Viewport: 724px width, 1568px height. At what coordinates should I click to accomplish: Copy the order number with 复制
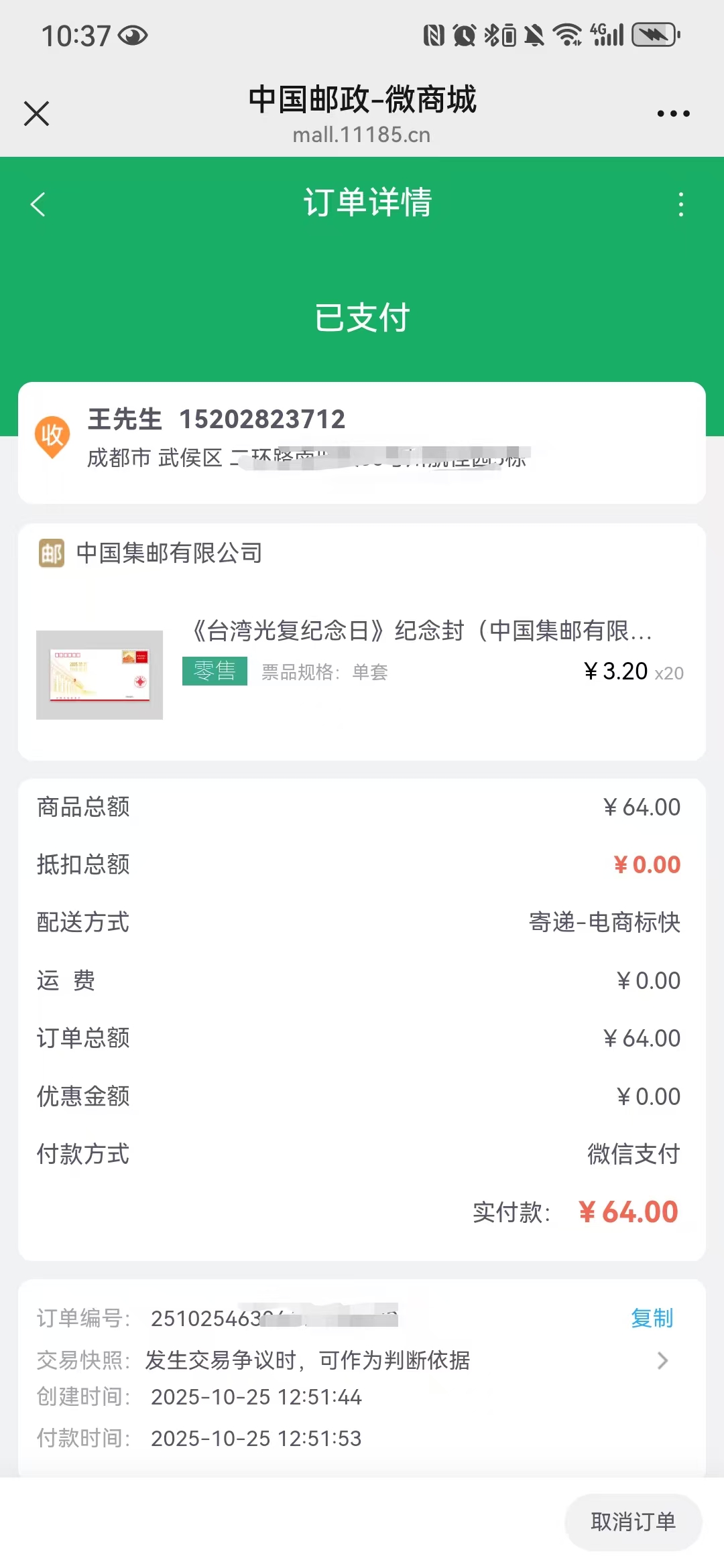[x=652, y=1318]
